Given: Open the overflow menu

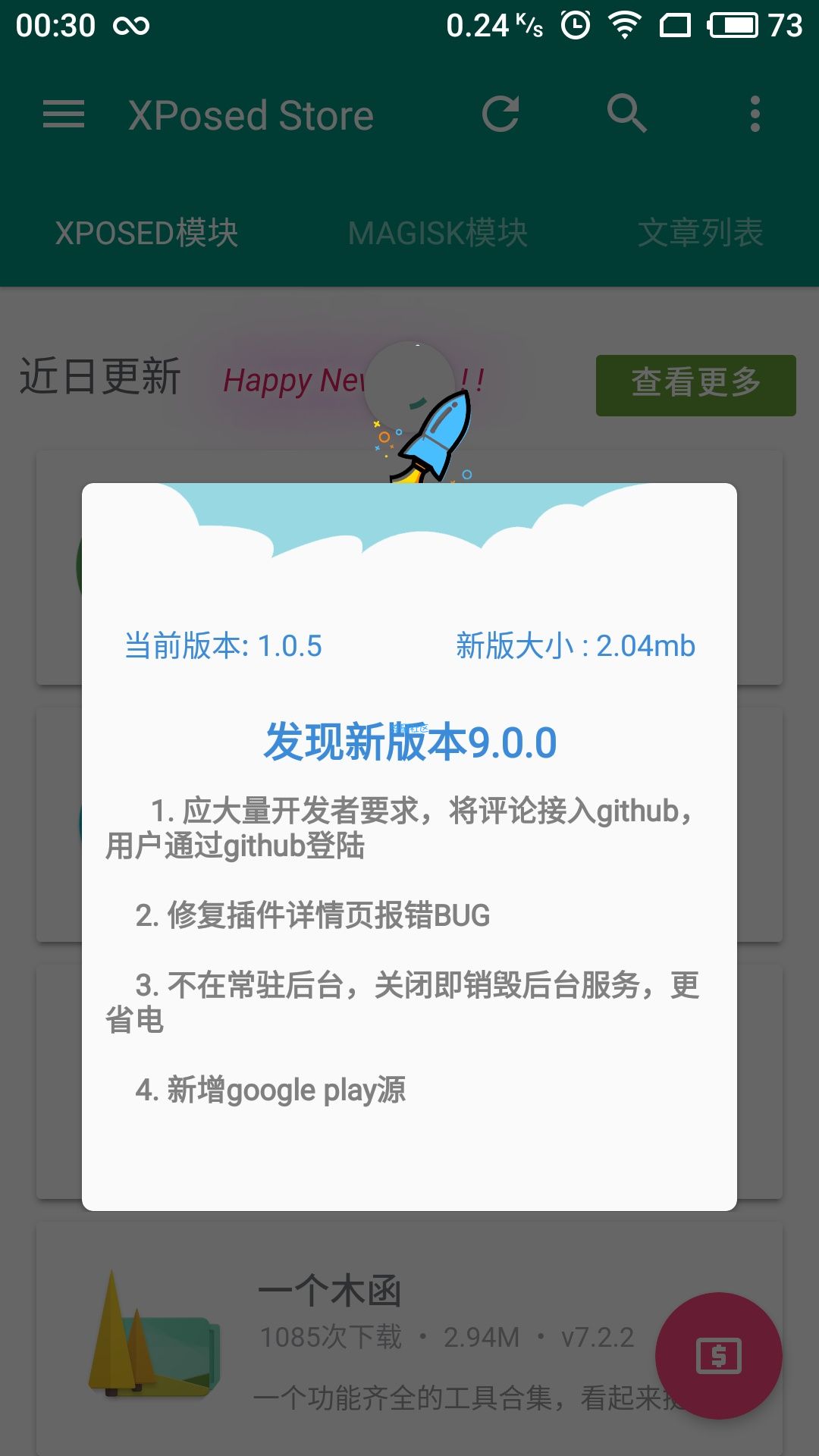Looking at the screenshot, I should tap(755, 115).
